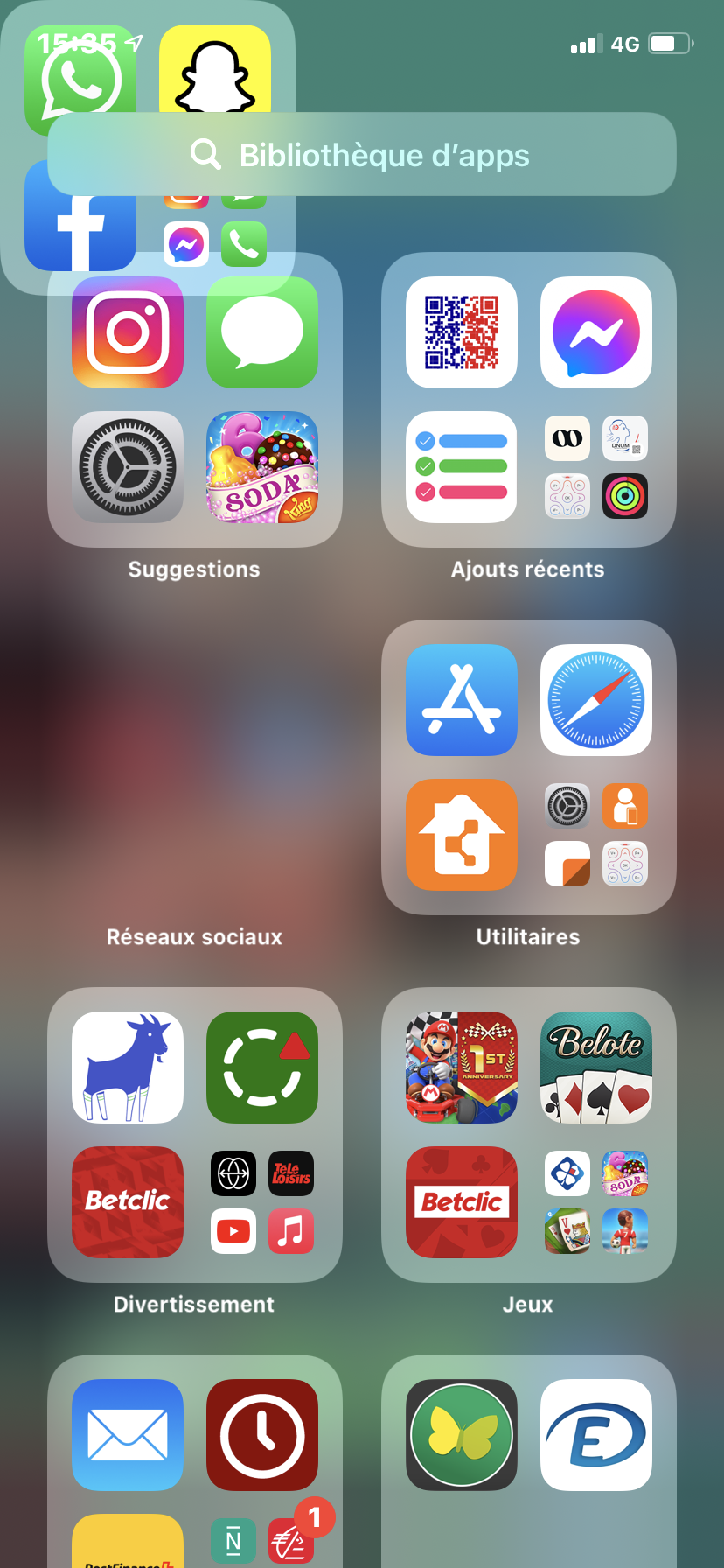Open the dark red clock app
The height and width of the screenshot is (1568, 724).
click(x=261, y=1435)
